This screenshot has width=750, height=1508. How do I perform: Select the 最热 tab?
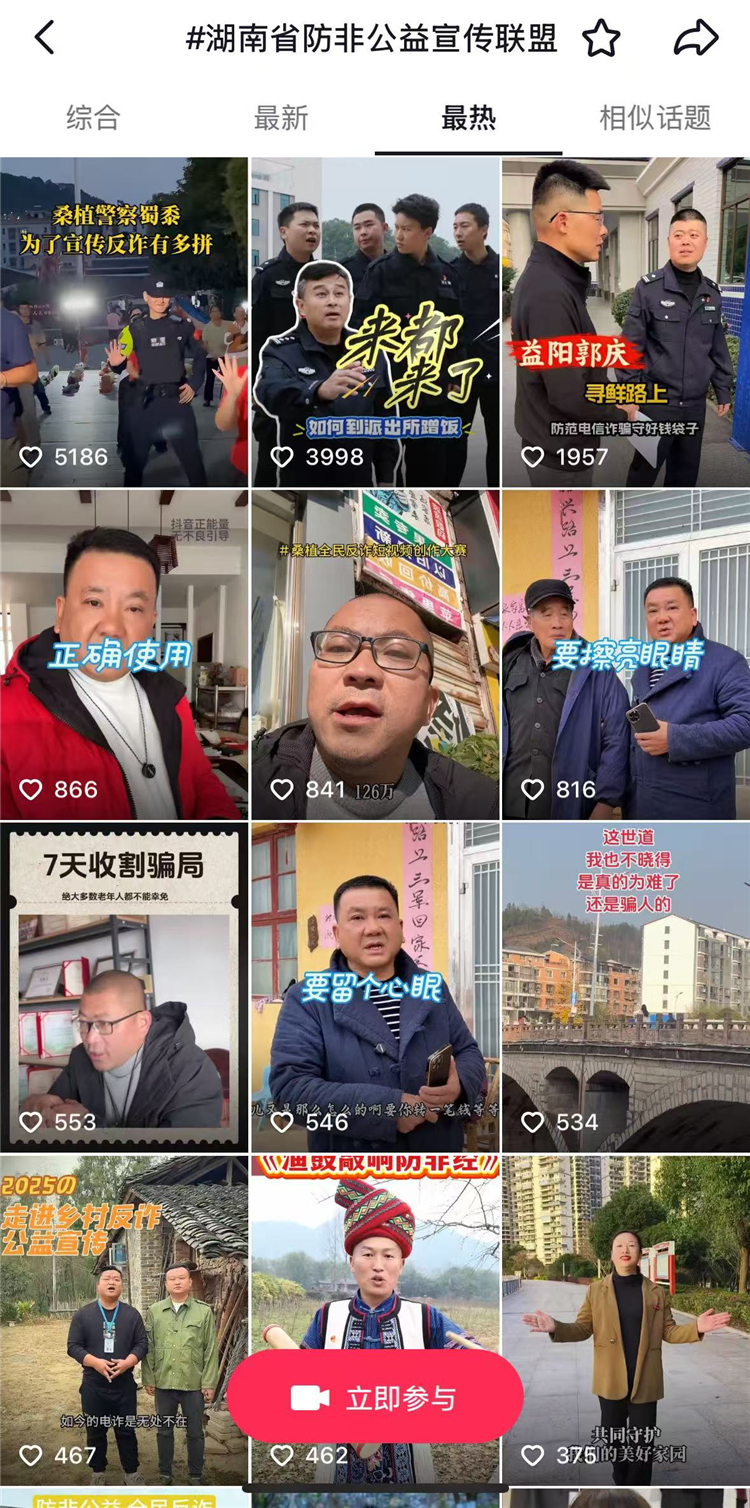point(468,118)
